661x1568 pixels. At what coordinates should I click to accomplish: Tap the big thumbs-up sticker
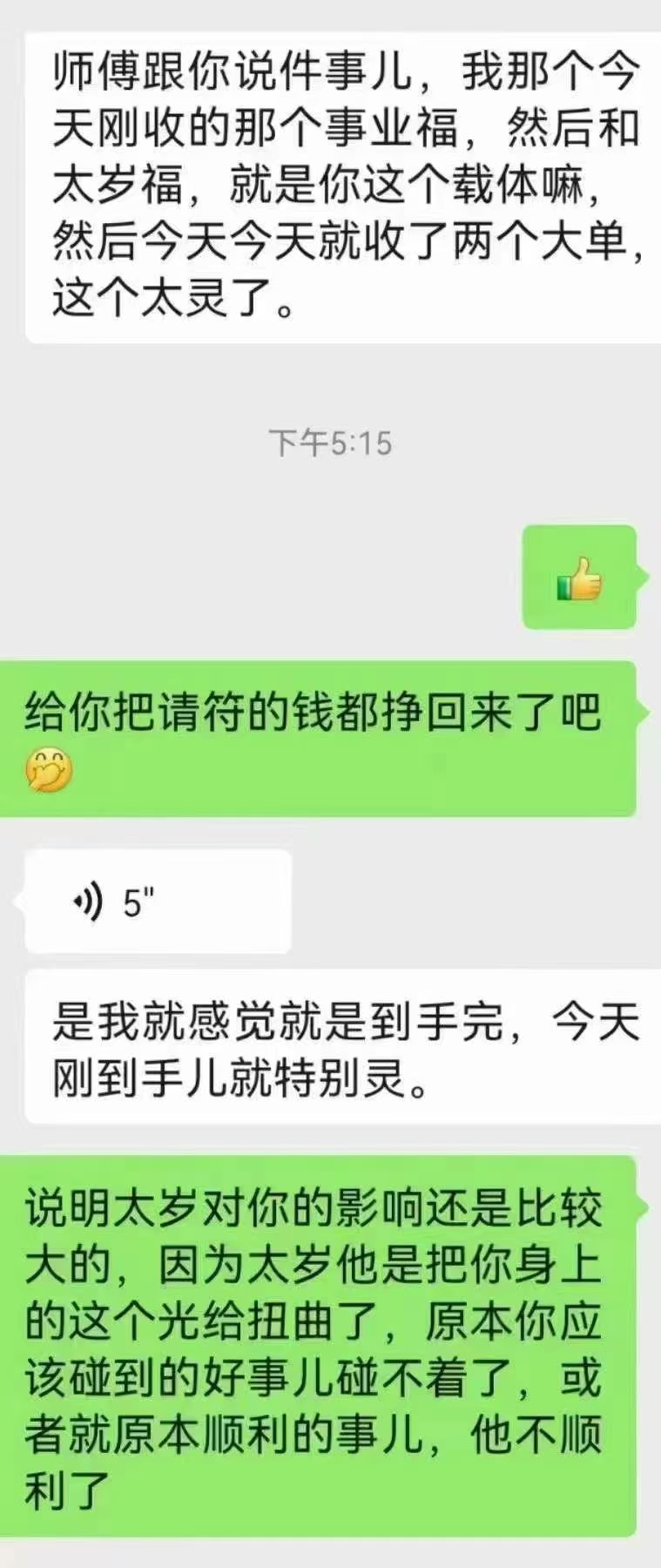[579, 578]
